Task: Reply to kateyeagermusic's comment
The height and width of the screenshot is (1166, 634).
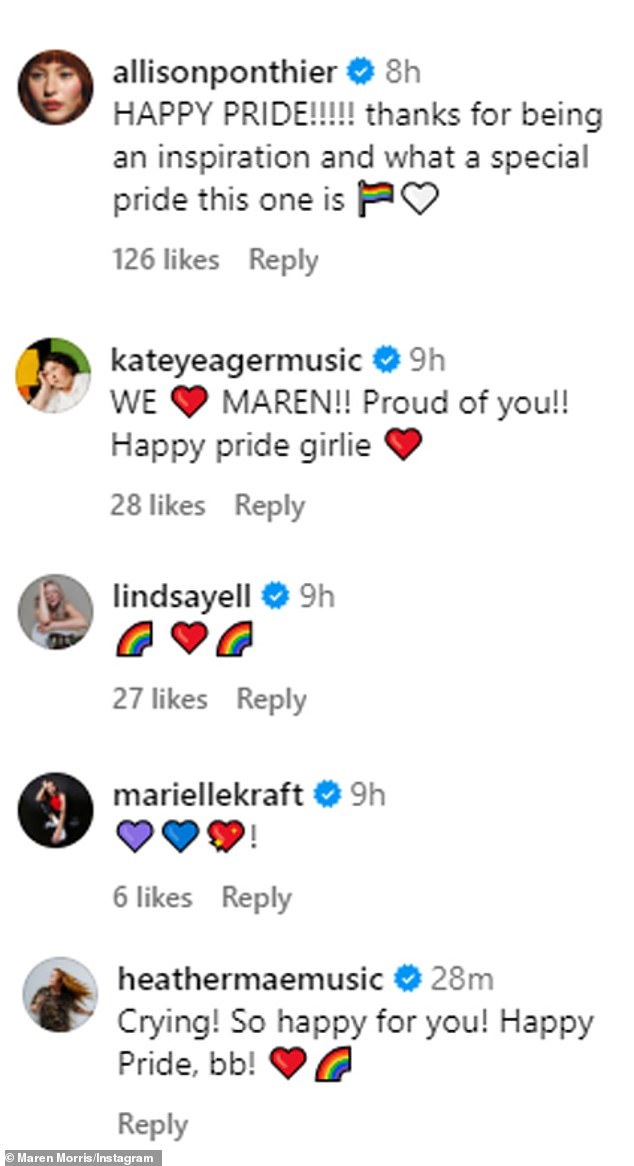Action: [270, 506]
